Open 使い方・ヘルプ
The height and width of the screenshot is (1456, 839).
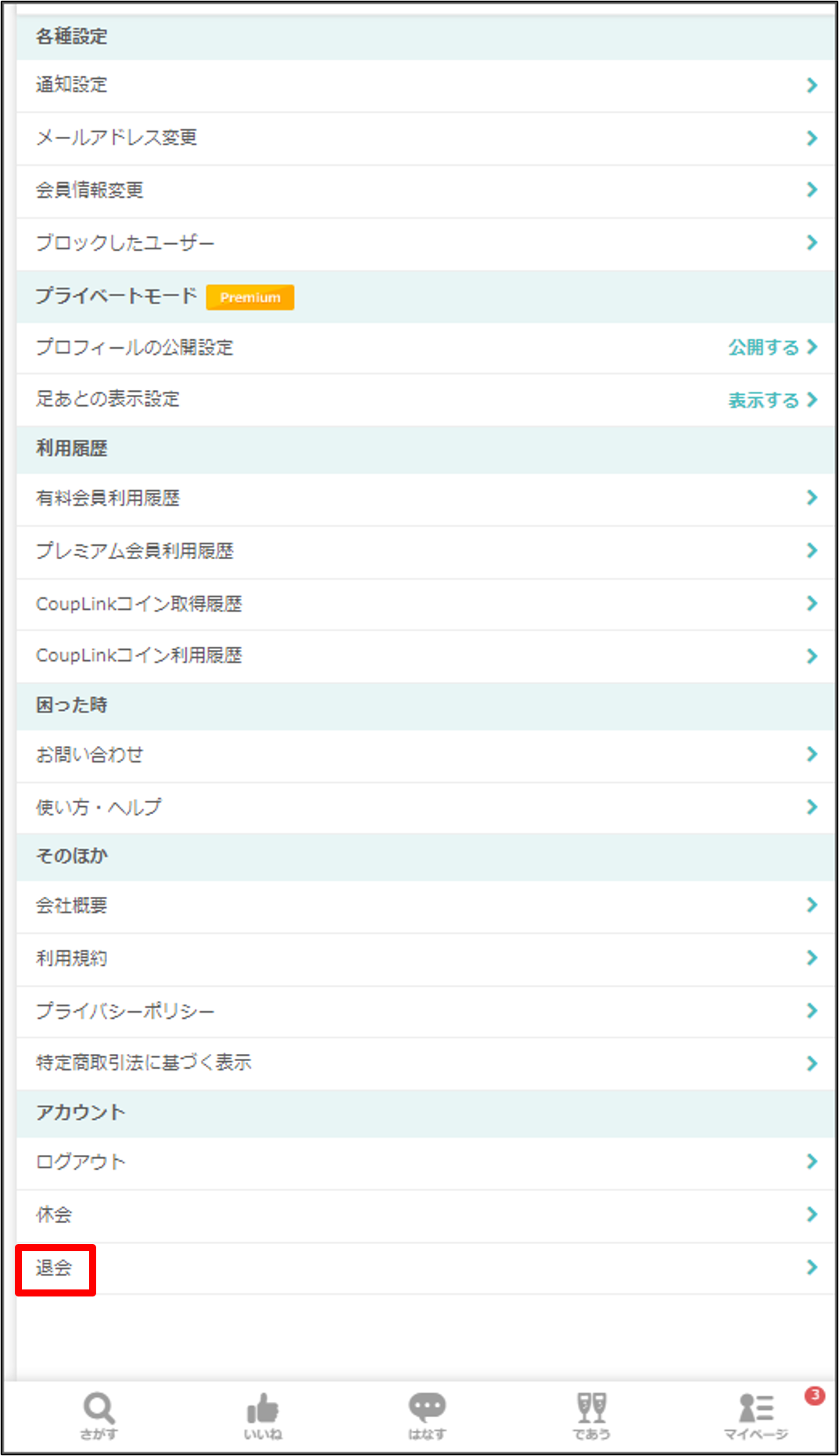(422, 807)
